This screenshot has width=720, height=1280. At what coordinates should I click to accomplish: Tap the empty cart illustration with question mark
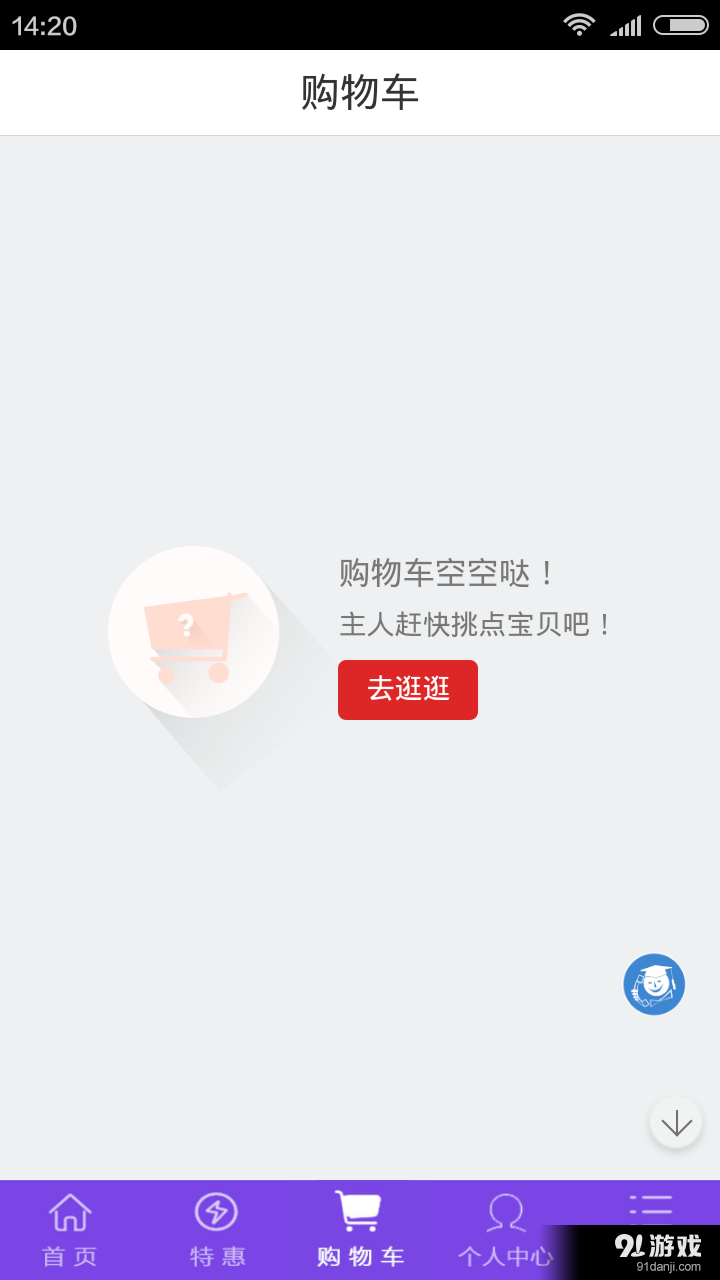(193, 630)
